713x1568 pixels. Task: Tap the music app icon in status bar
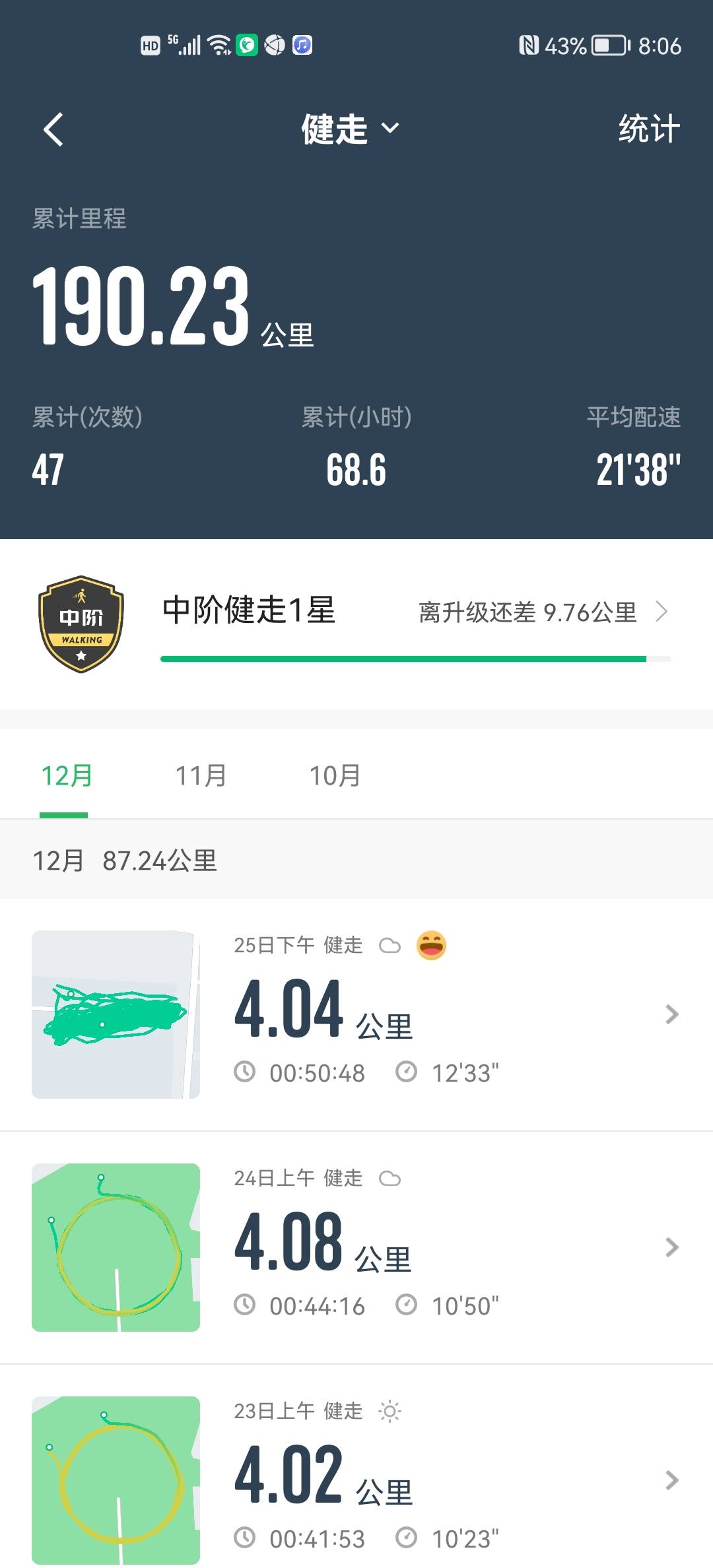[302, 46]
